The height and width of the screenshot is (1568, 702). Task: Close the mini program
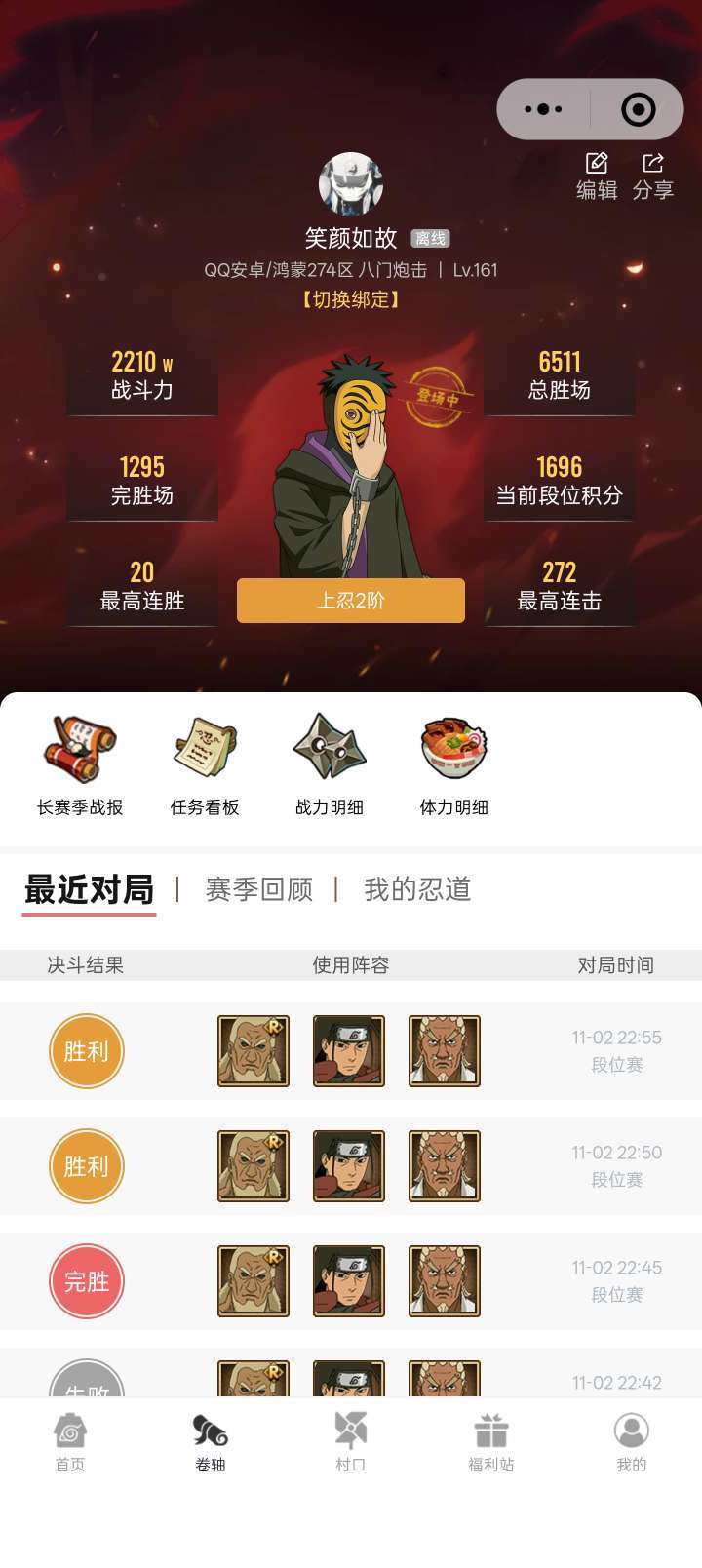pos(638,109)
